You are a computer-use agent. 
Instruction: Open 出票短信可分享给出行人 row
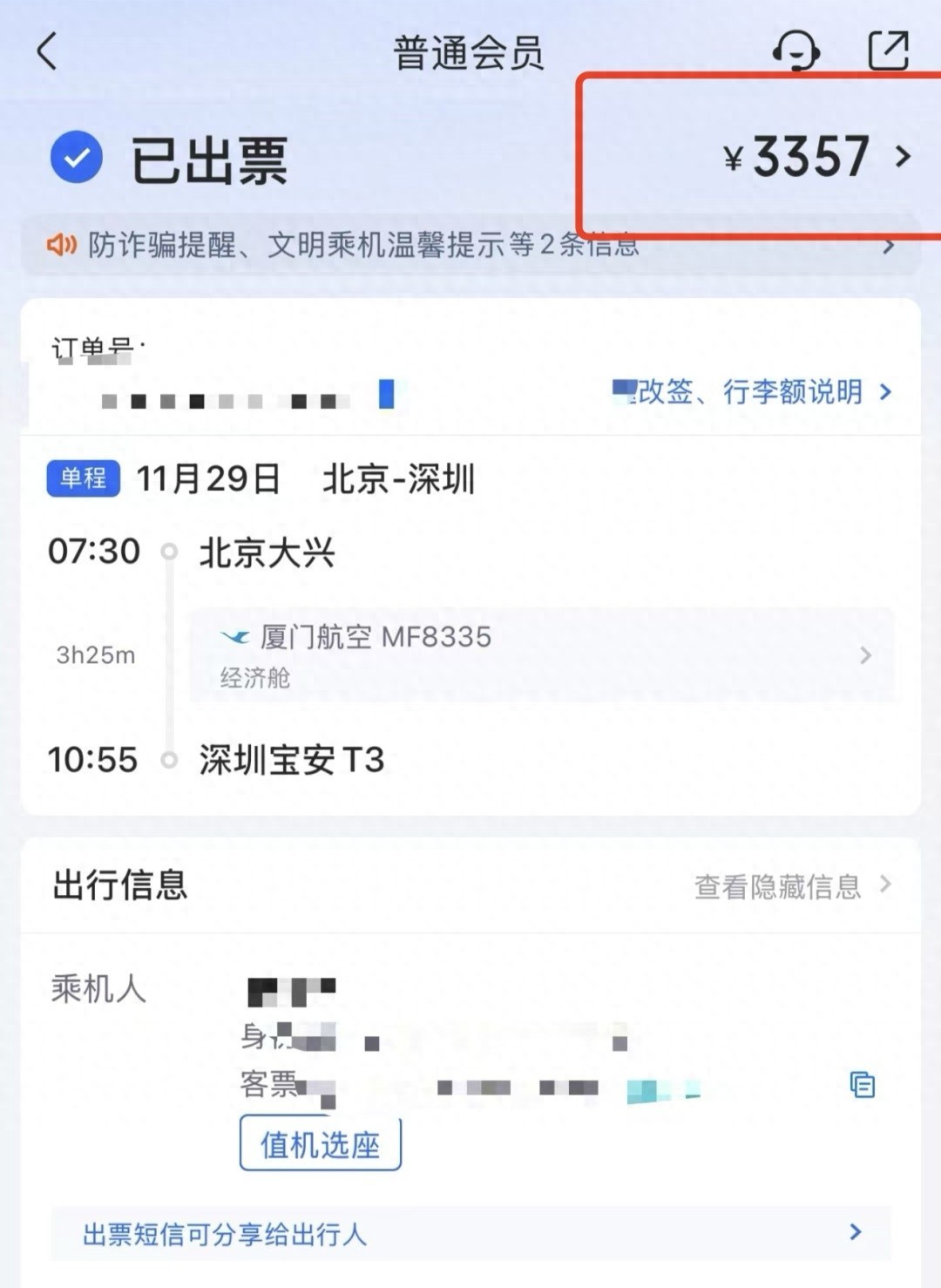click(x=470, y=1233)
